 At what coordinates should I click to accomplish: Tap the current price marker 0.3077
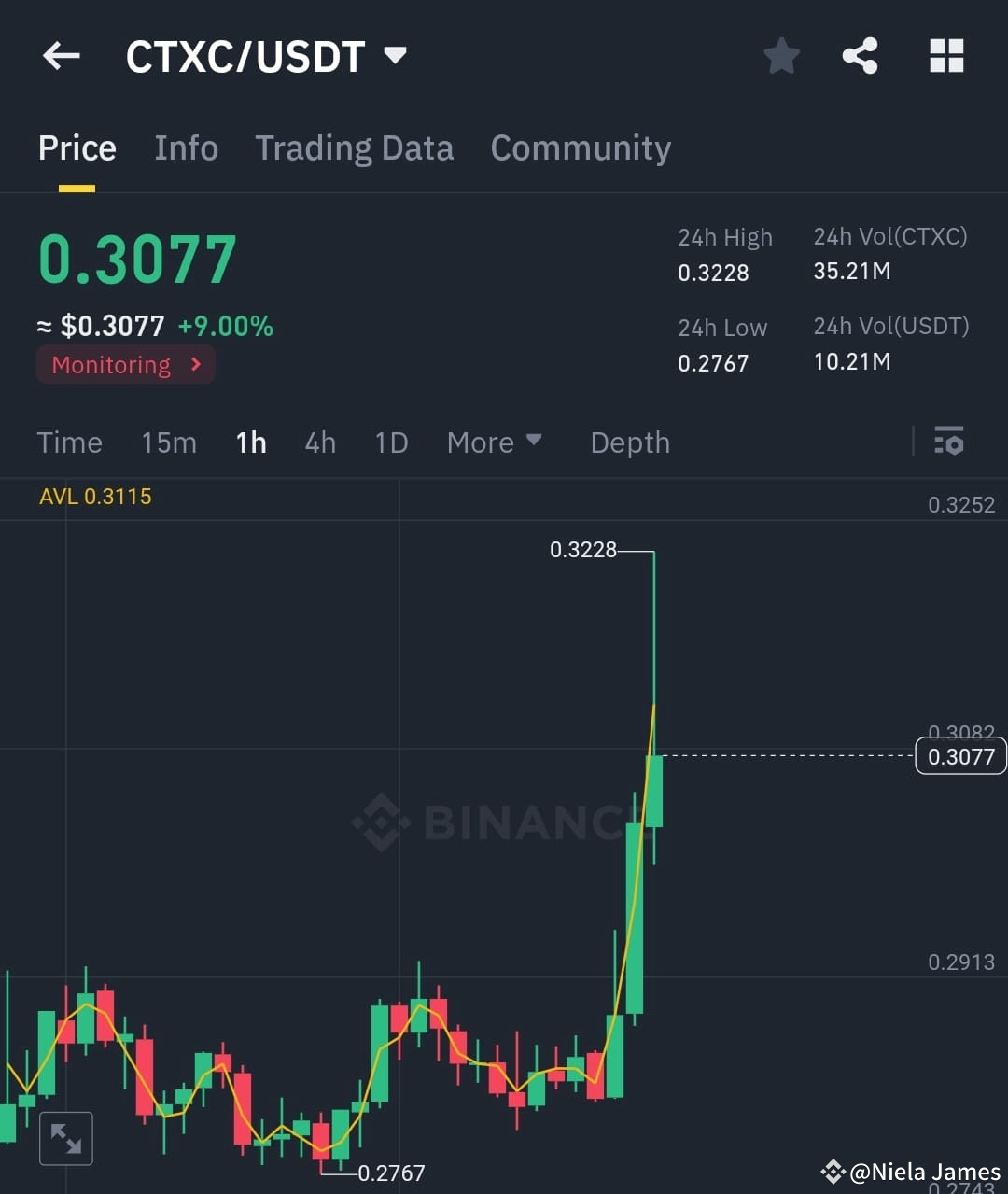pyautogui.click(x=960, y=756)
